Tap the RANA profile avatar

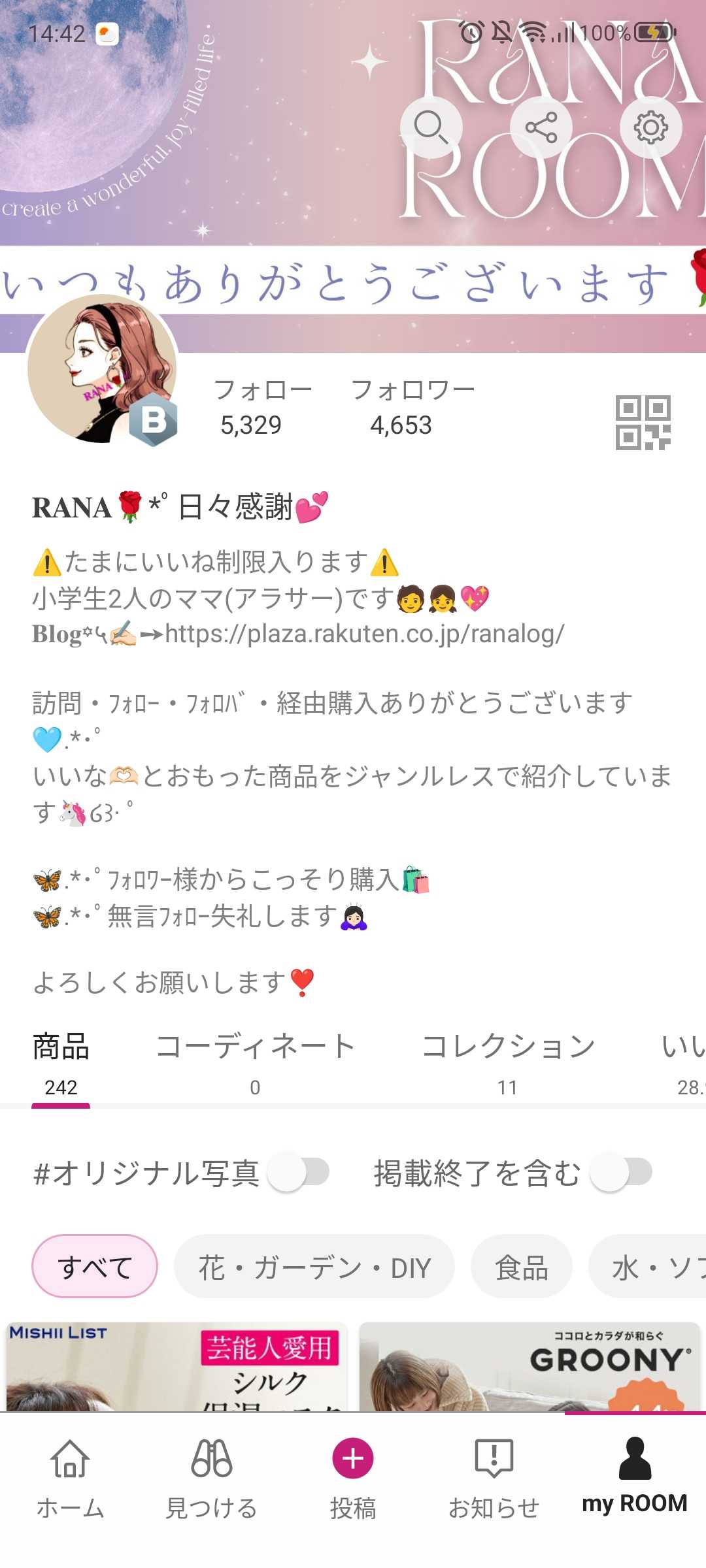click(102, 369)
